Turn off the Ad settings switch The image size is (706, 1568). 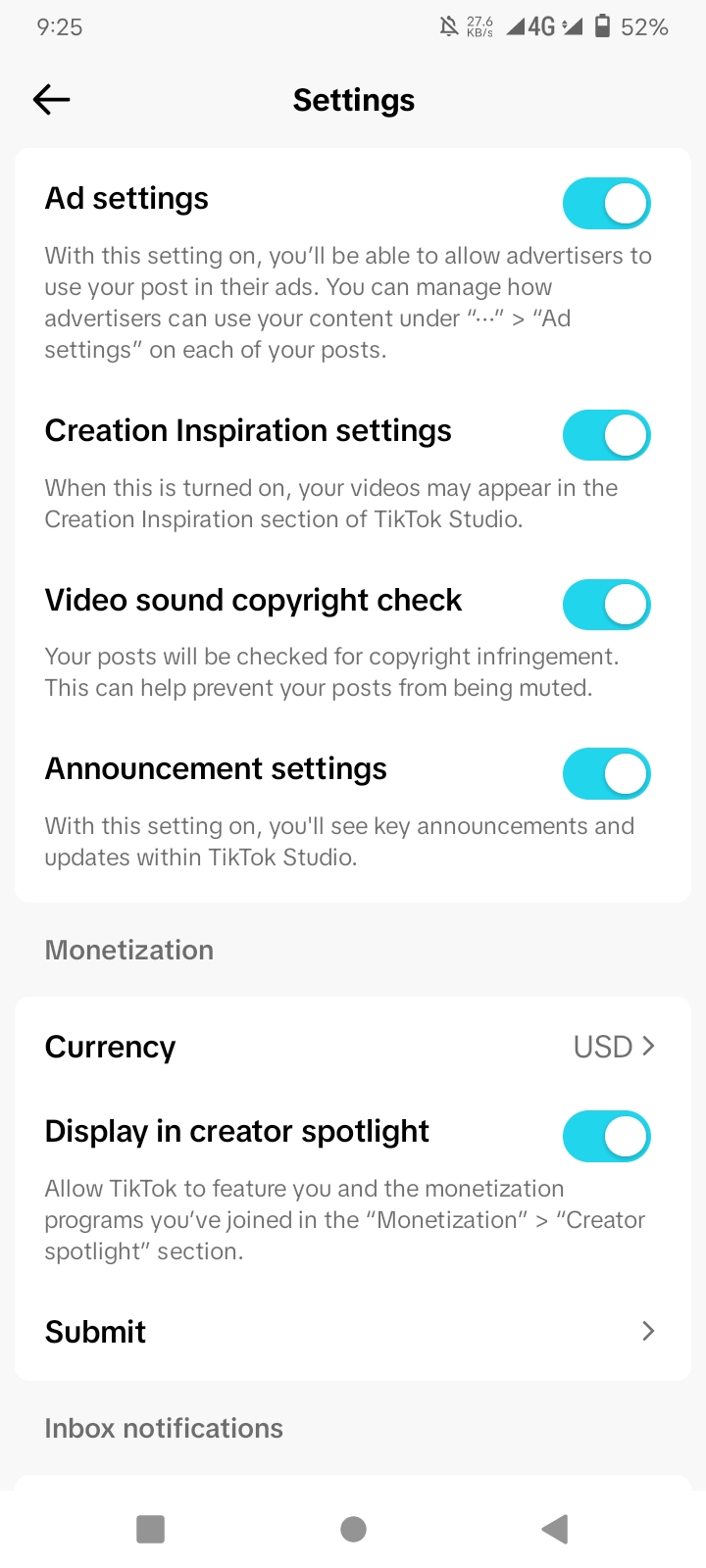click(606, 204)
